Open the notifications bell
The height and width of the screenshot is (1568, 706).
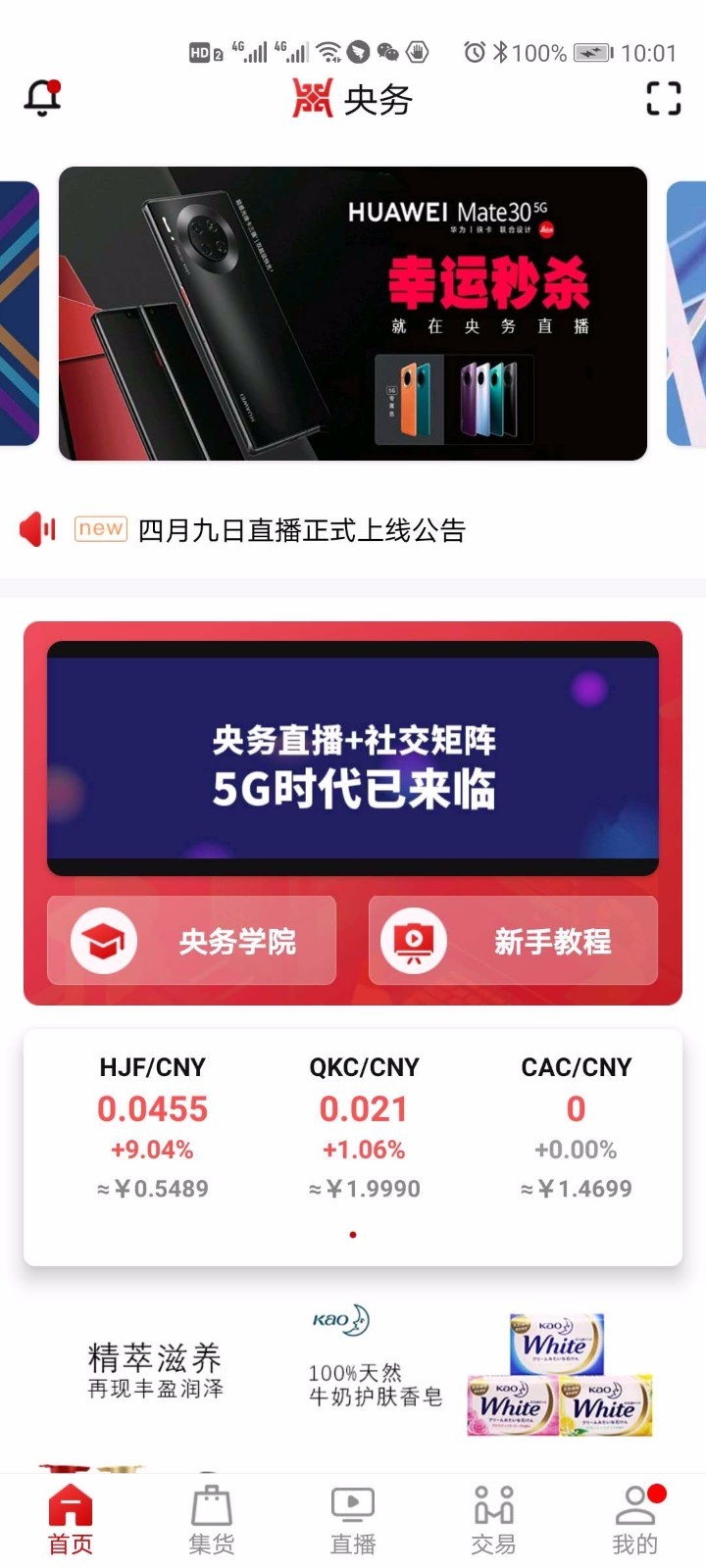coord(42,98)
